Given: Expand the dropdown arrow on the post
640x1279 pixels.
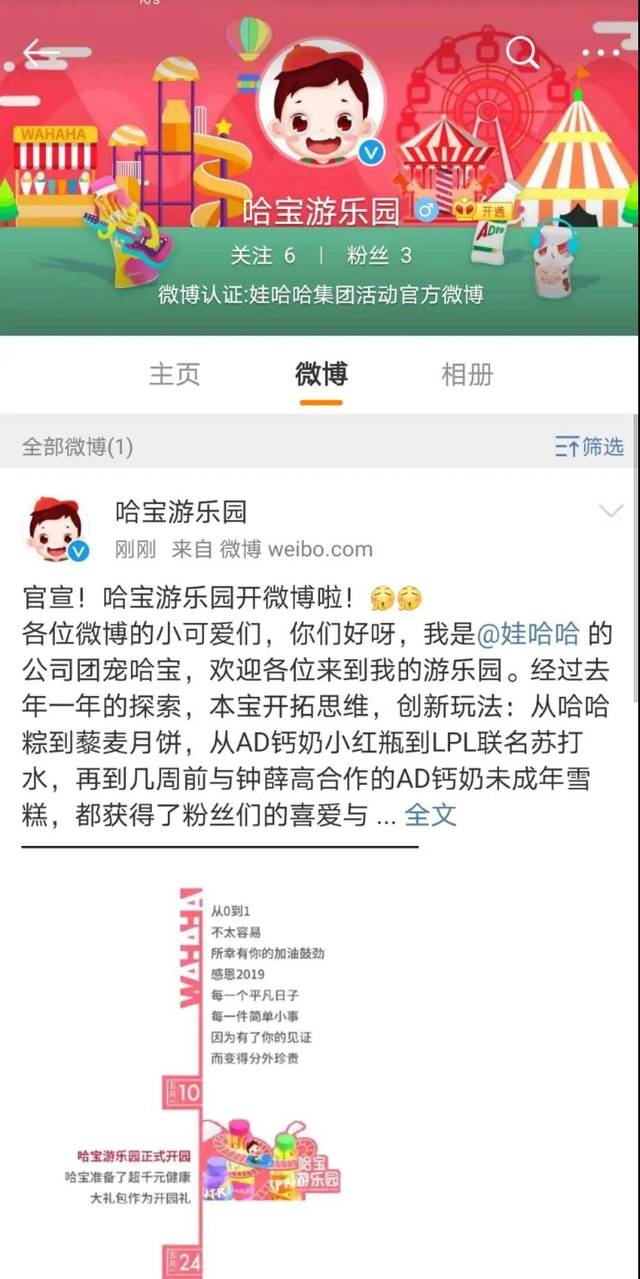Looking at the screenshot, I should [610, 512].
